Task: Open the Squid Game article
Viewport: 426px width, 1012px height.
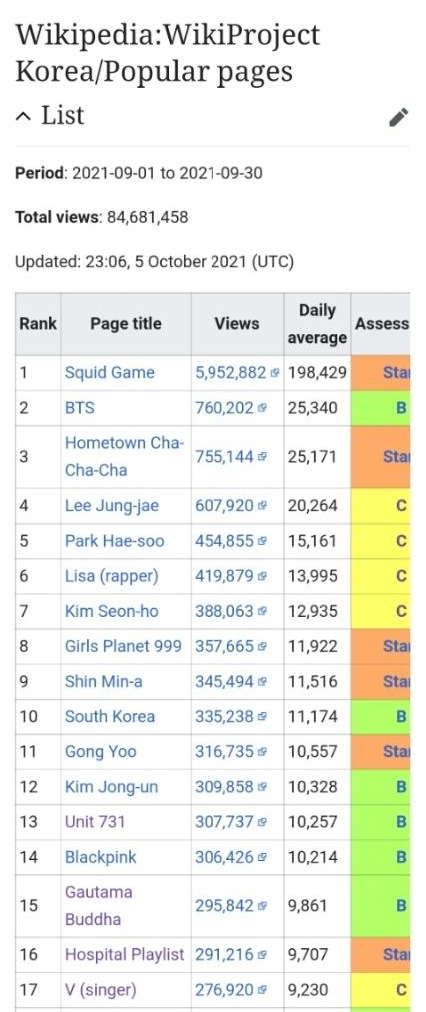Action: pos(110,372)
